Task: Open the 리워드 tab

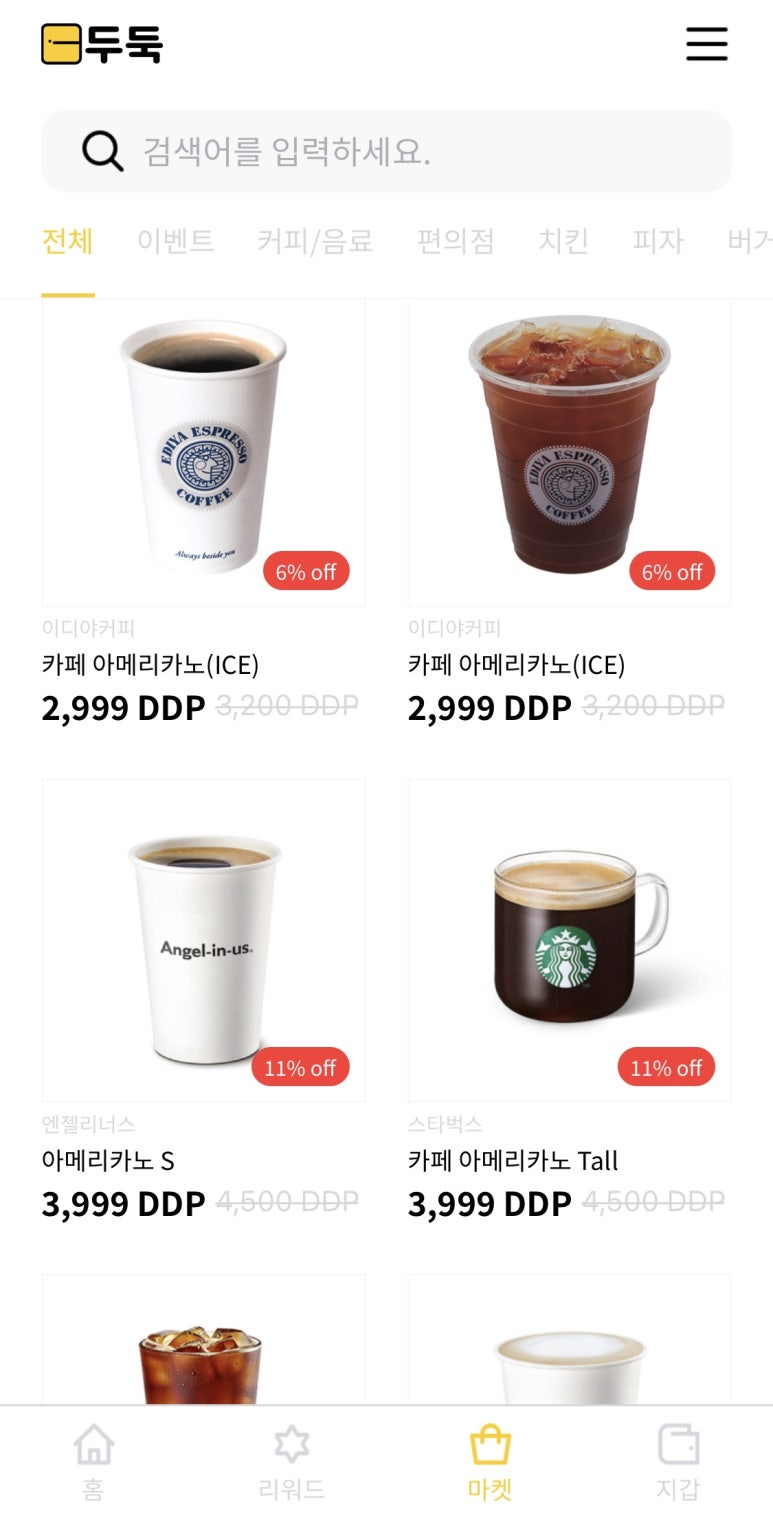Action: [291, 1463]
